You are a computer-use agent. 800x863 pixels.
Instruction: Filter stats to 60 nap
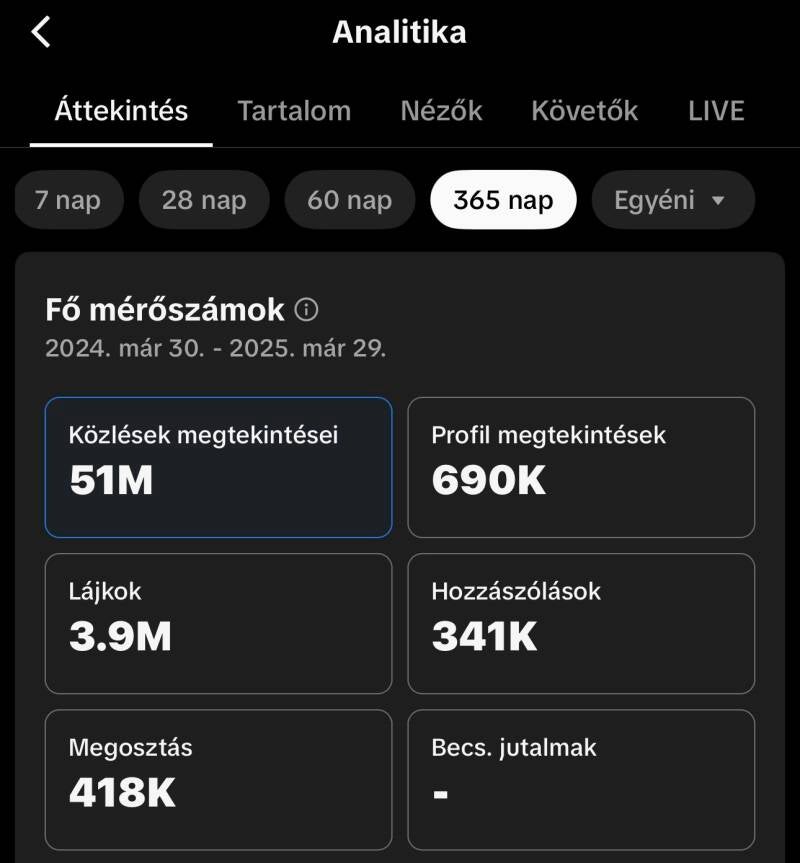[x=349, y=200]
